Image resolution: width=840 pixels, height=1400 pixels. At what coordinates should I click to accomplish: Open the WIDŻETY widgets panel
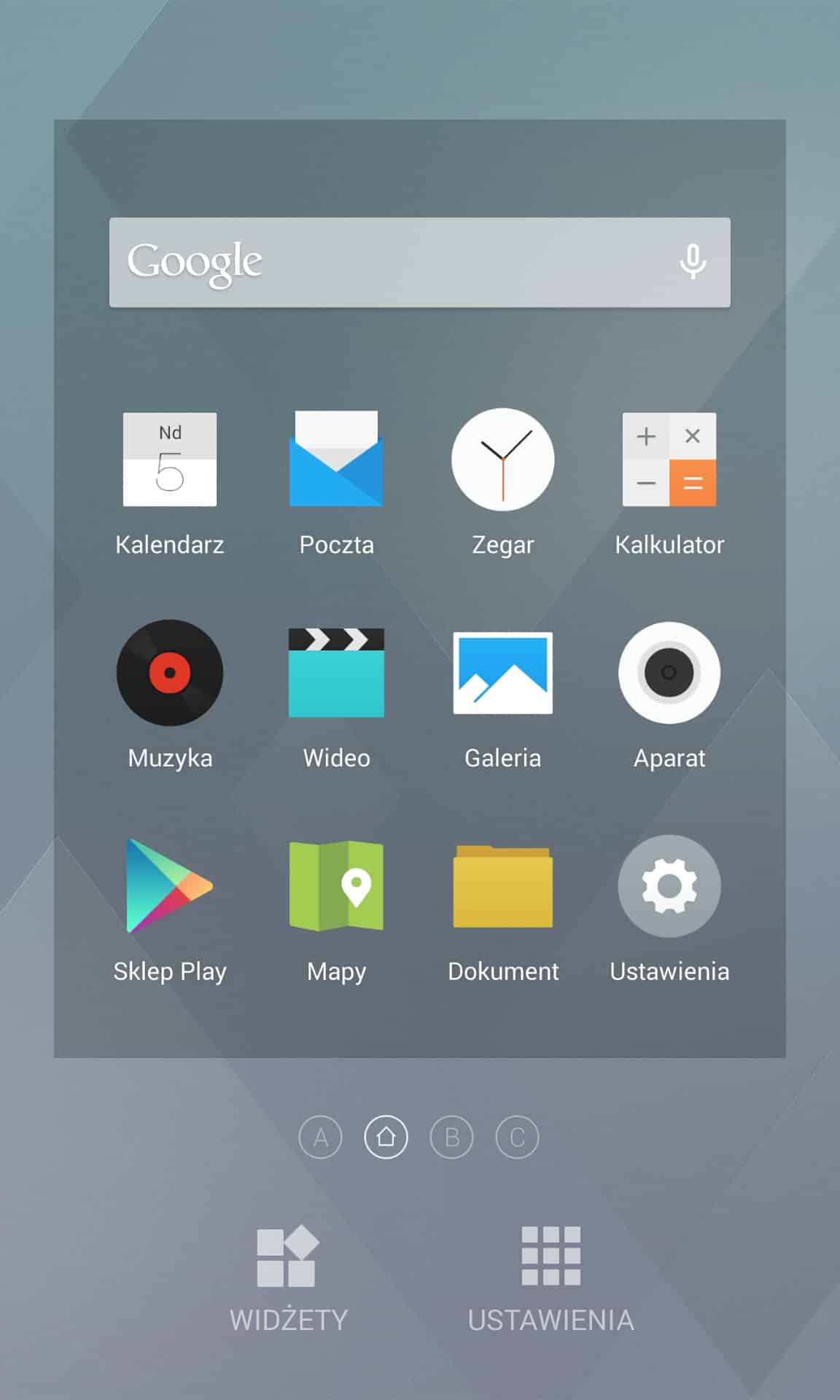click(288, 1277)
